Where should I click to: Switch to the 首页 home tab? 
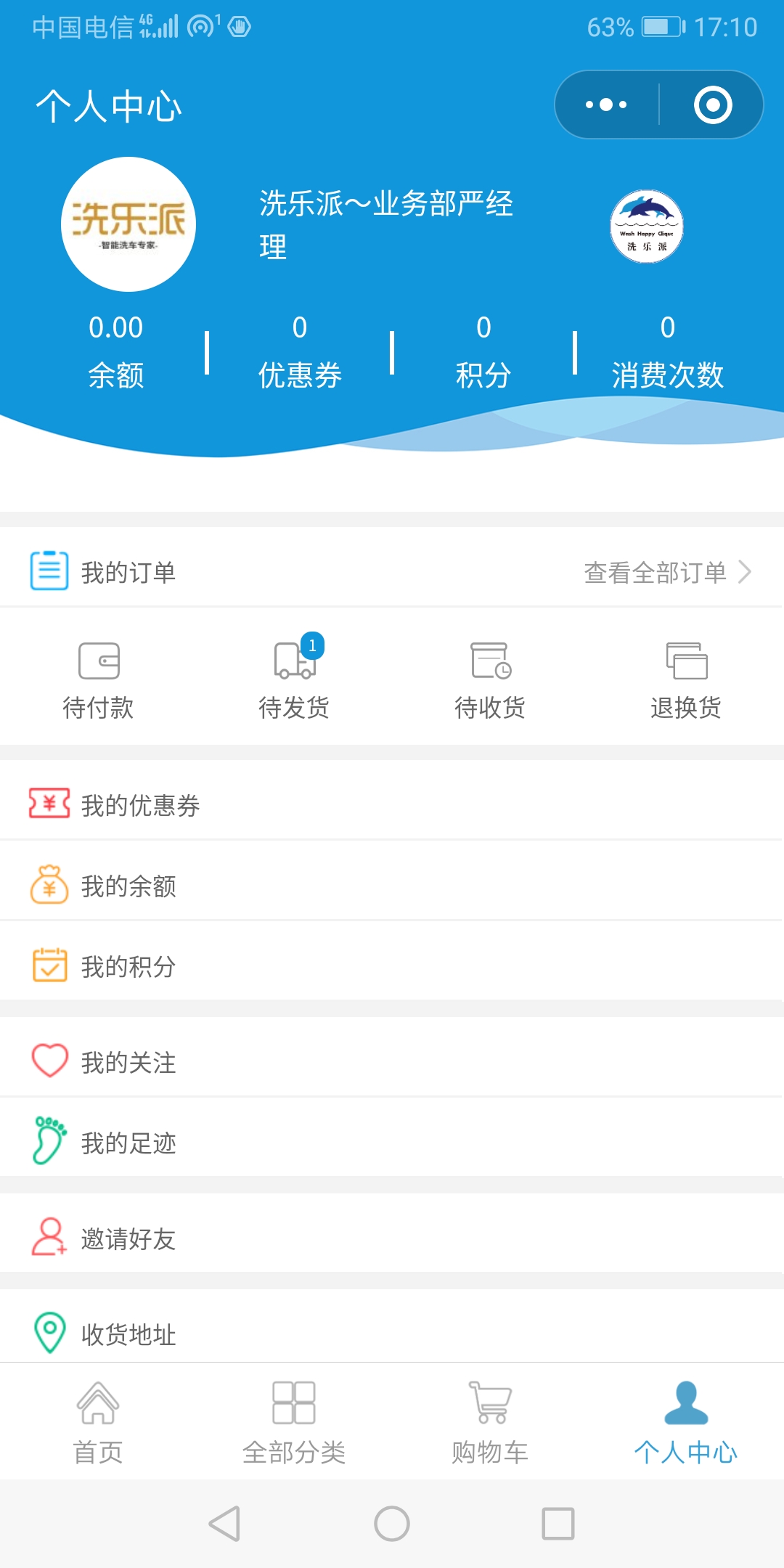click(98, 1423)
